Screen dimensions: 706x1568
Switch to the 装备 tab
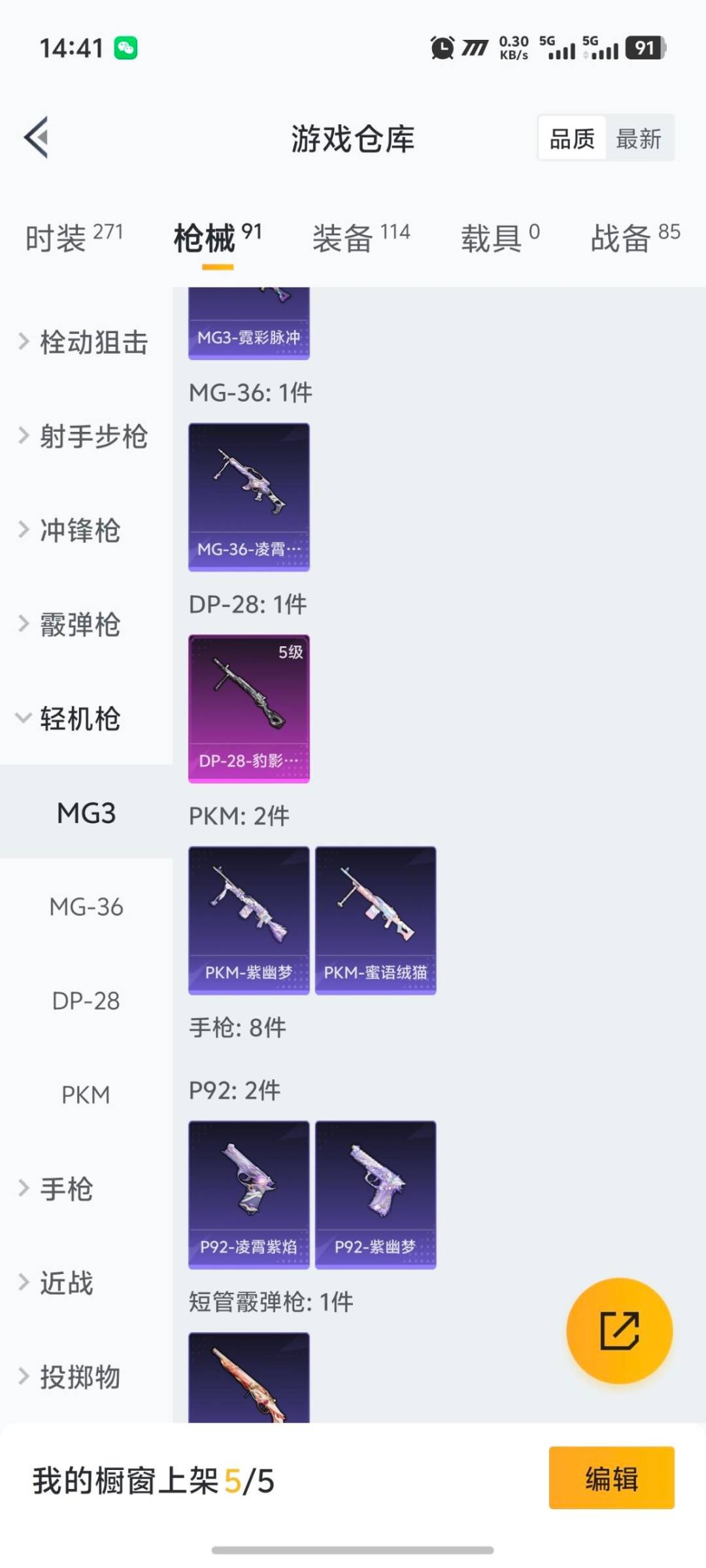coord(361,237)
